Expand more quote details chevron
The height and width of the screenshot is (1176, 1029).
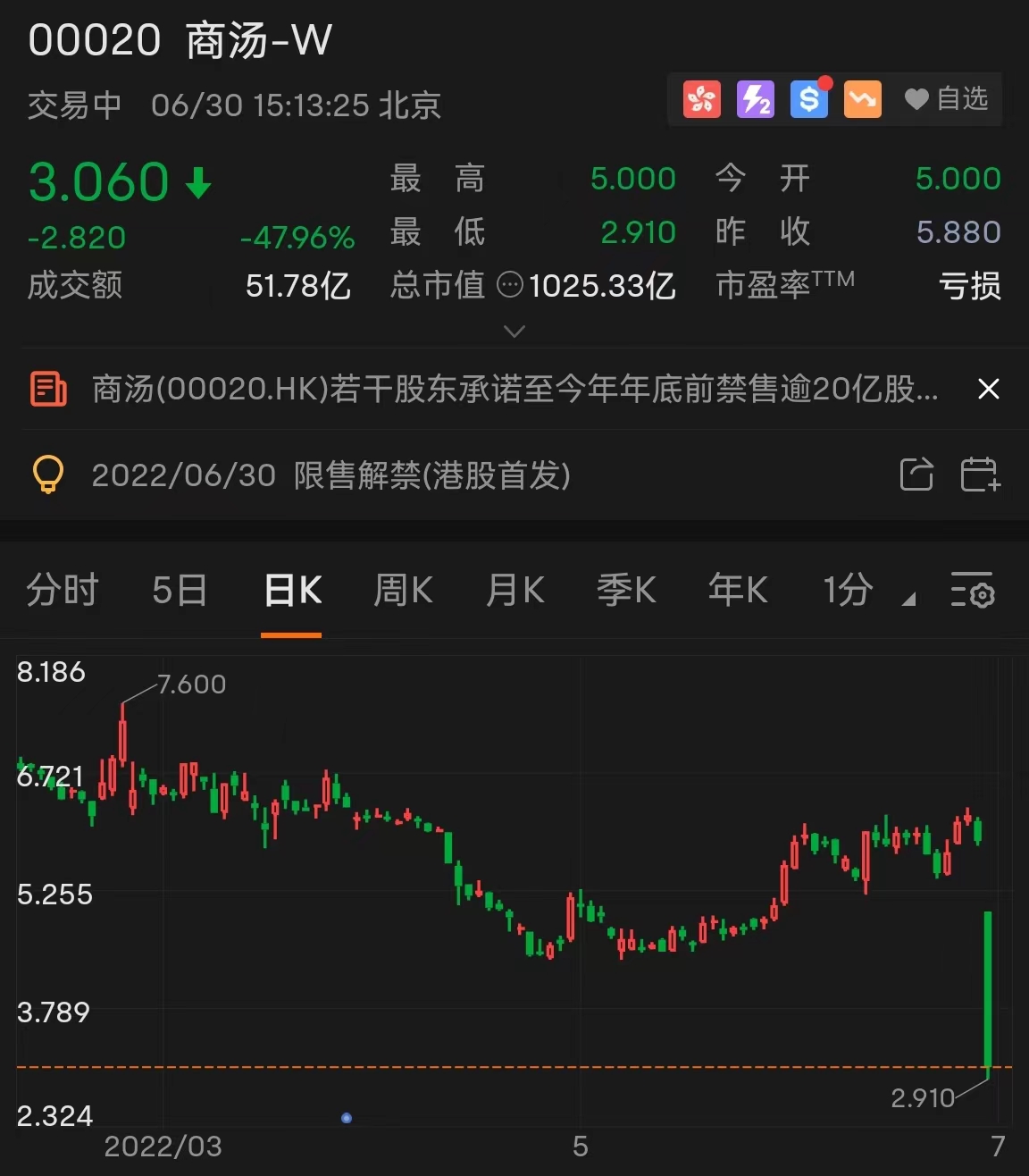(514, 332)
